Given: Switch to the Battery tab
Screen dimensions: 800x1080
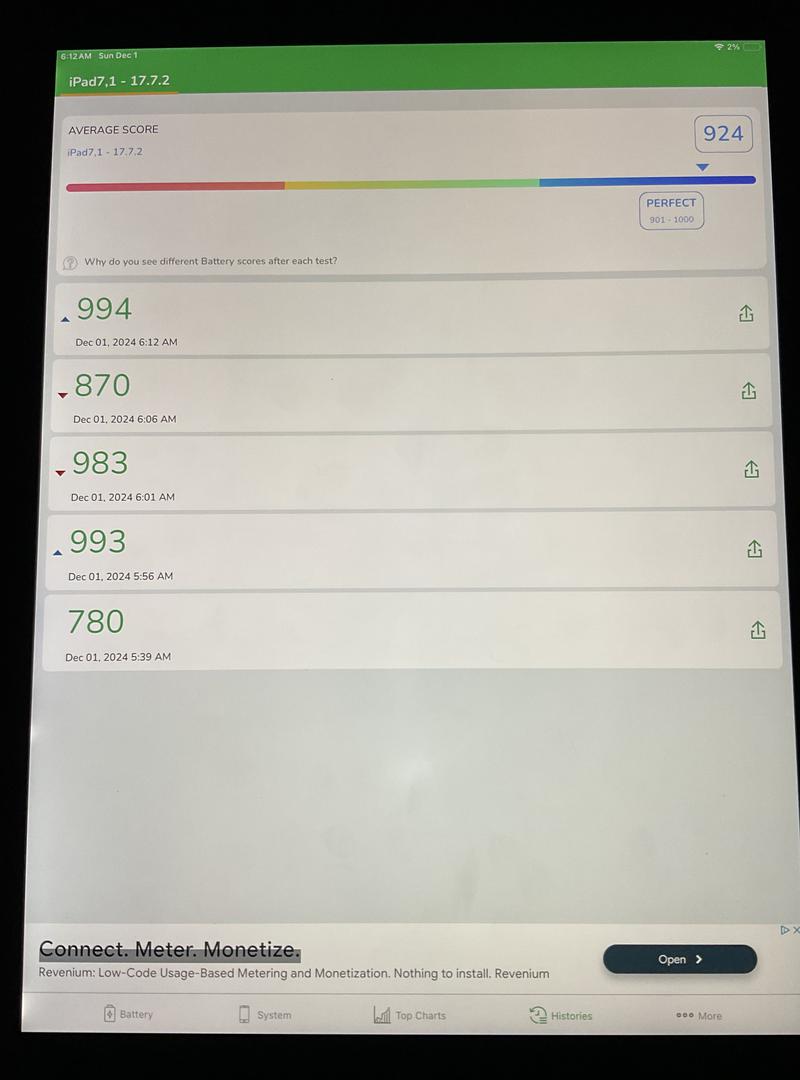Looking at the screenshot, I should coord(128,1014).
